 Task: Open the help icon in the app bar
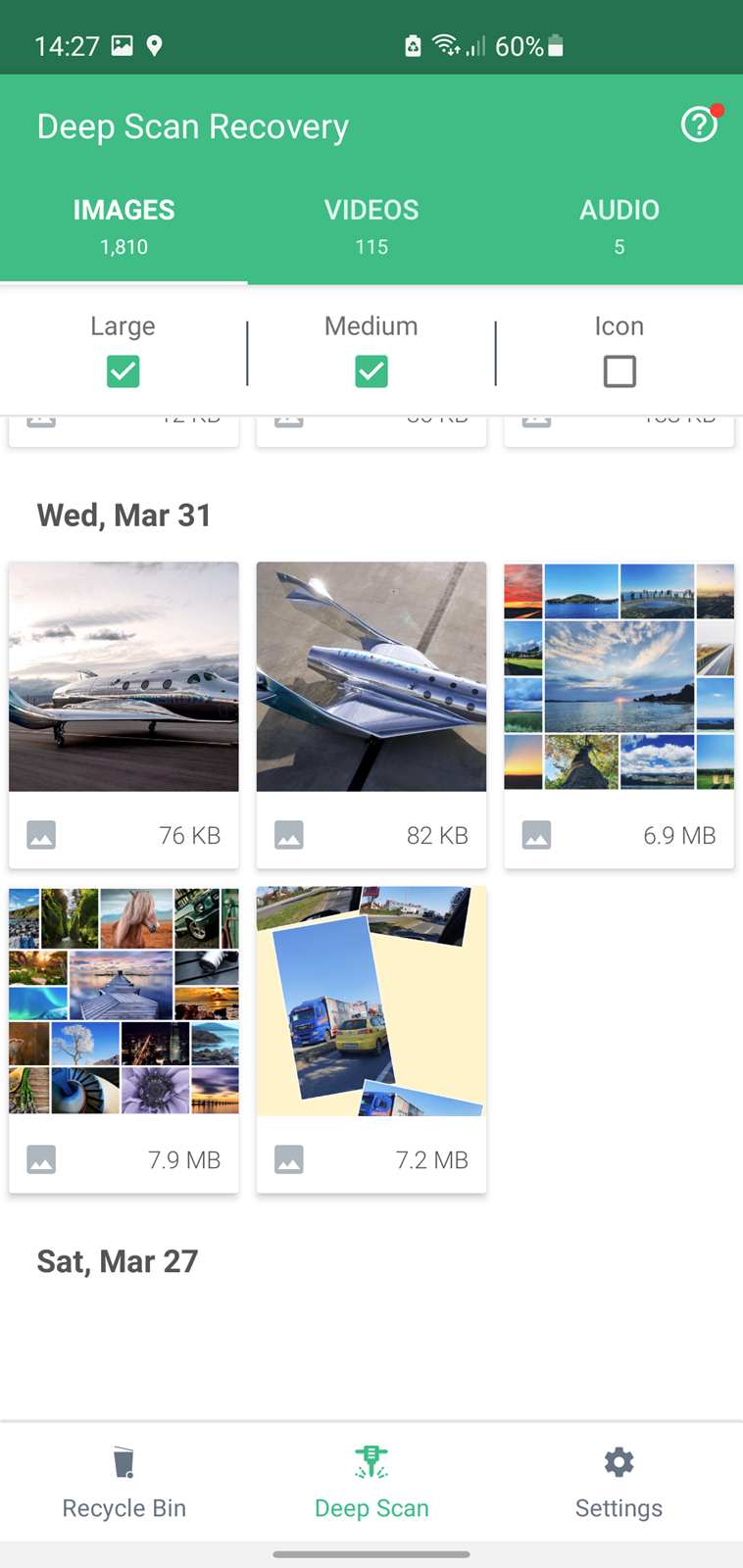(699, 125)
